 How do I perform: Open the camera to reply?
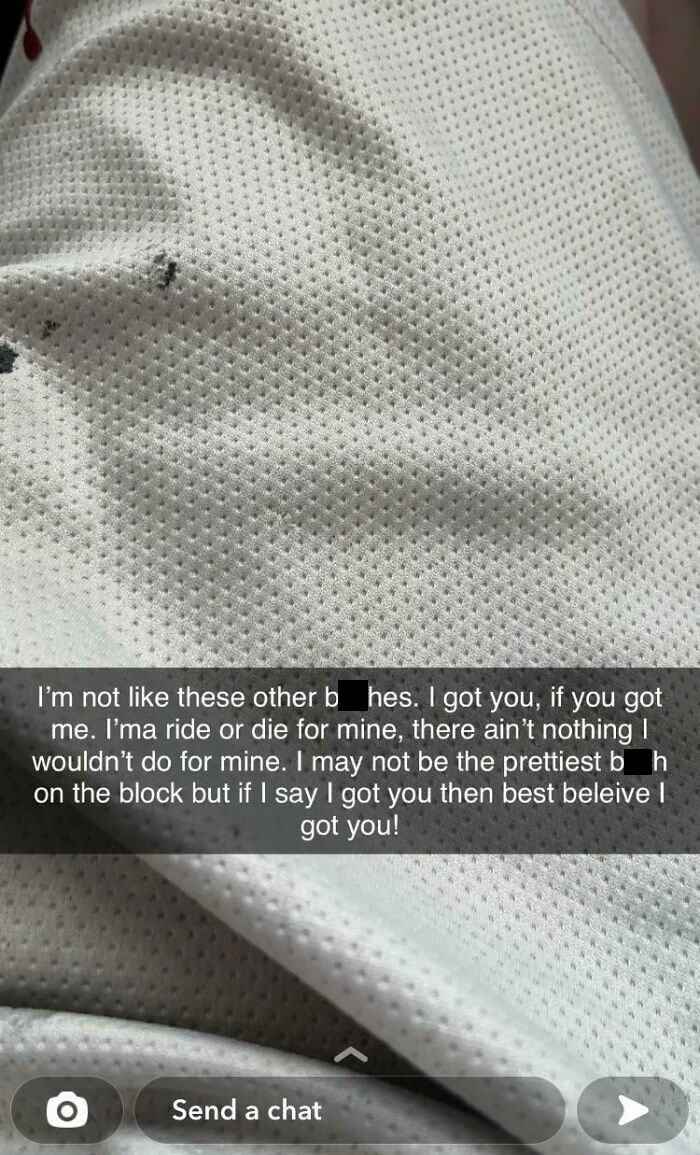(67, 1110)
